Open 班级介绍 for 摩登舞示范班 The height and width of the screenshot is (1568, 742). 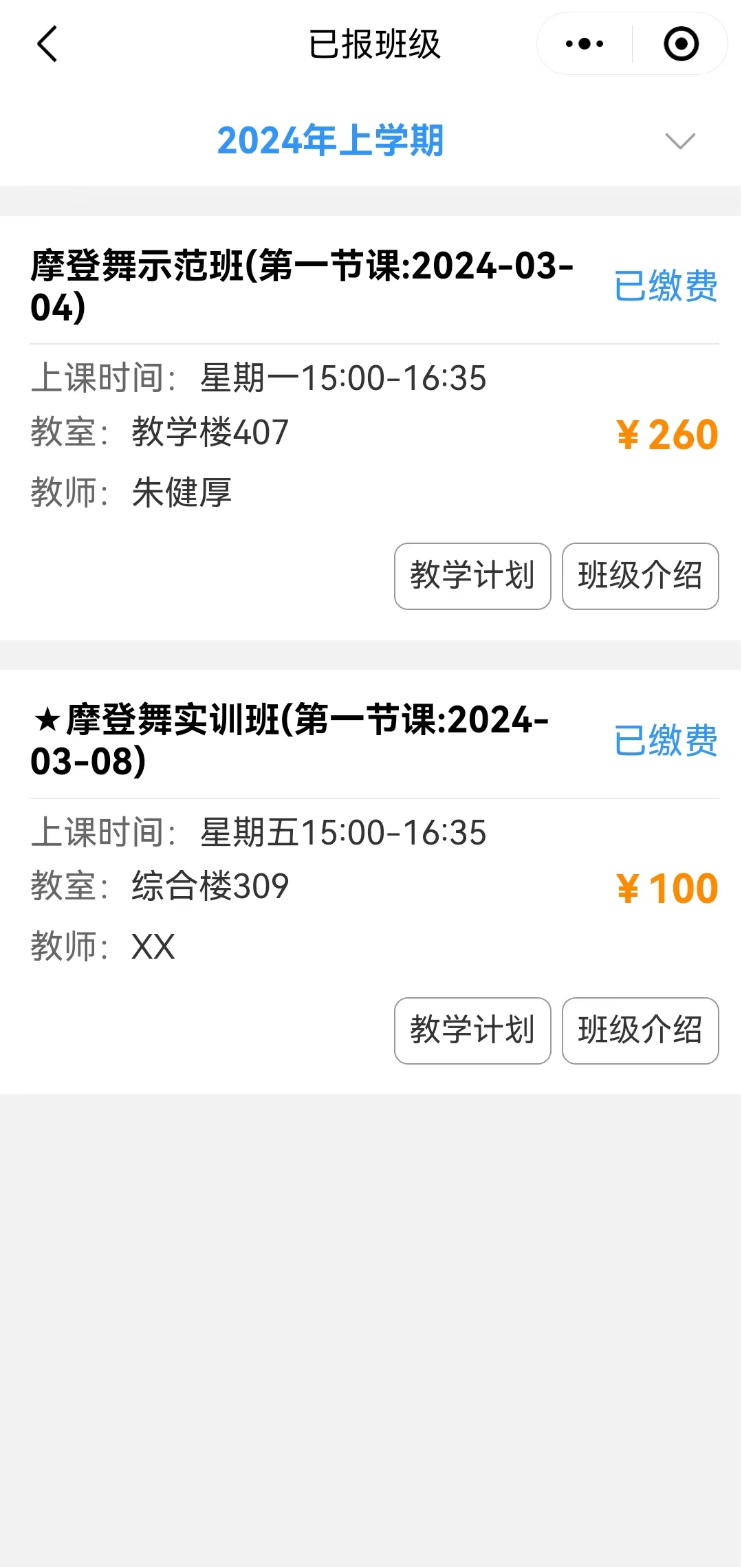point(640,576)
